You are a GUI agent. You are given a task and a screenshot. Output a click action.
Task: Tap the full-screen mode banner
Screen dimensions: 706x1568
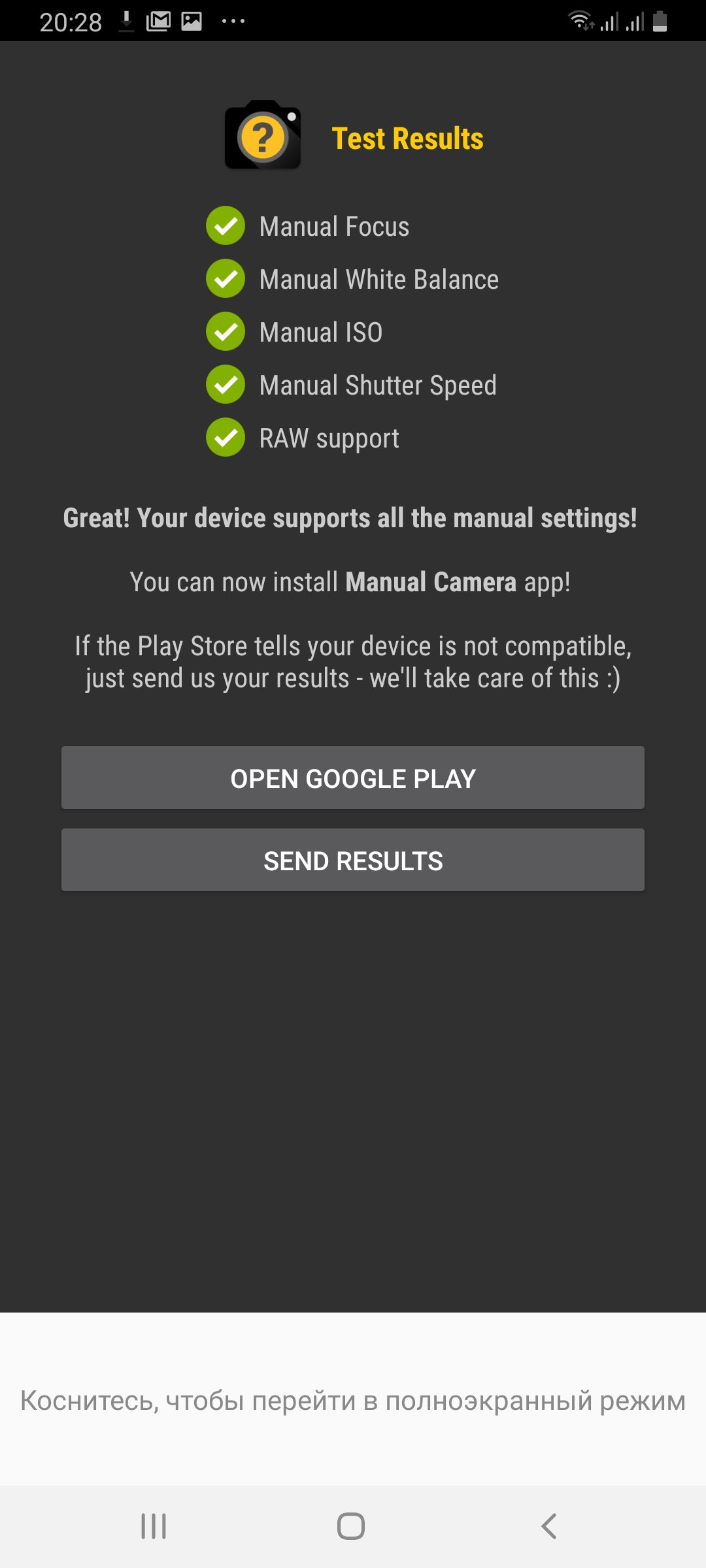(x=353, y=1399)
